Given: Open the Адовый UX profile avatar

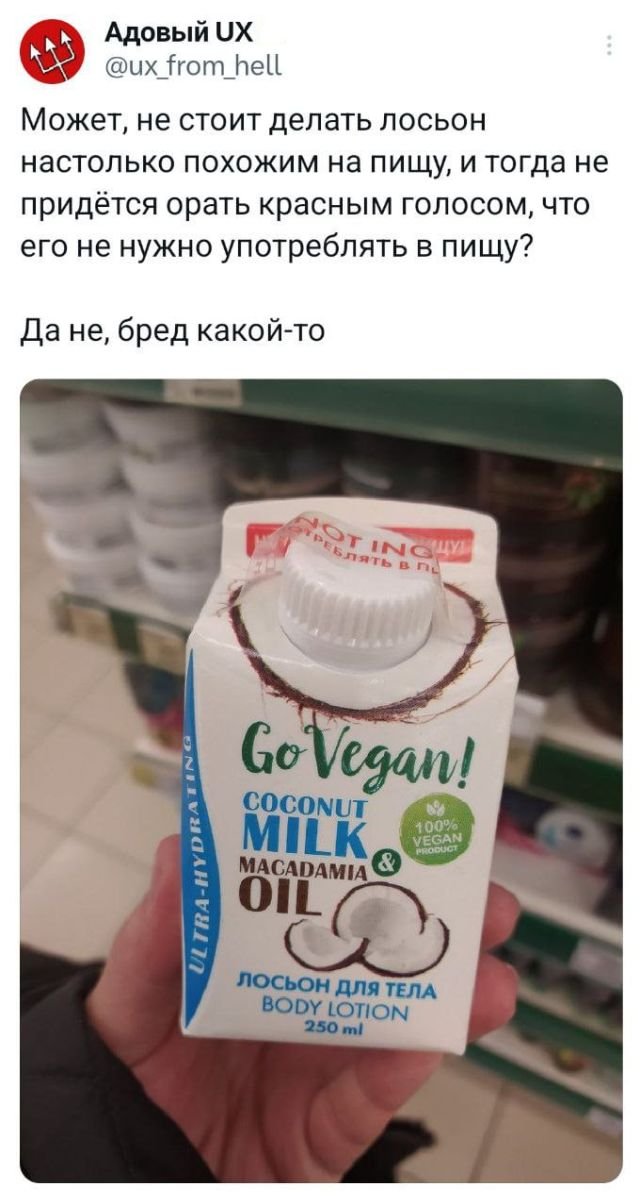Looking at the screenshot, I should 54,53.
